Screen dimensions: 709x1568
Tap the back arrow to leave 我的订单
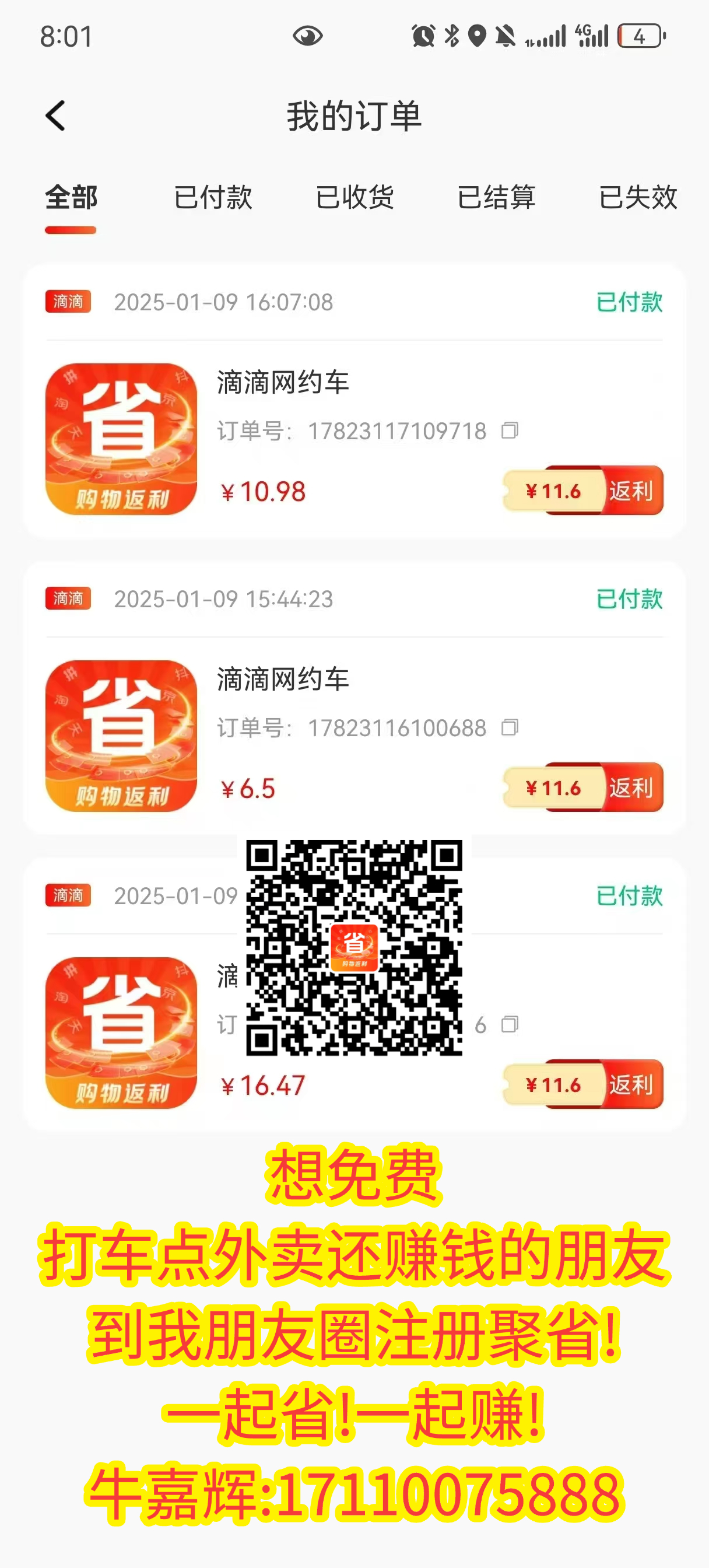click(x=55, y=116)
